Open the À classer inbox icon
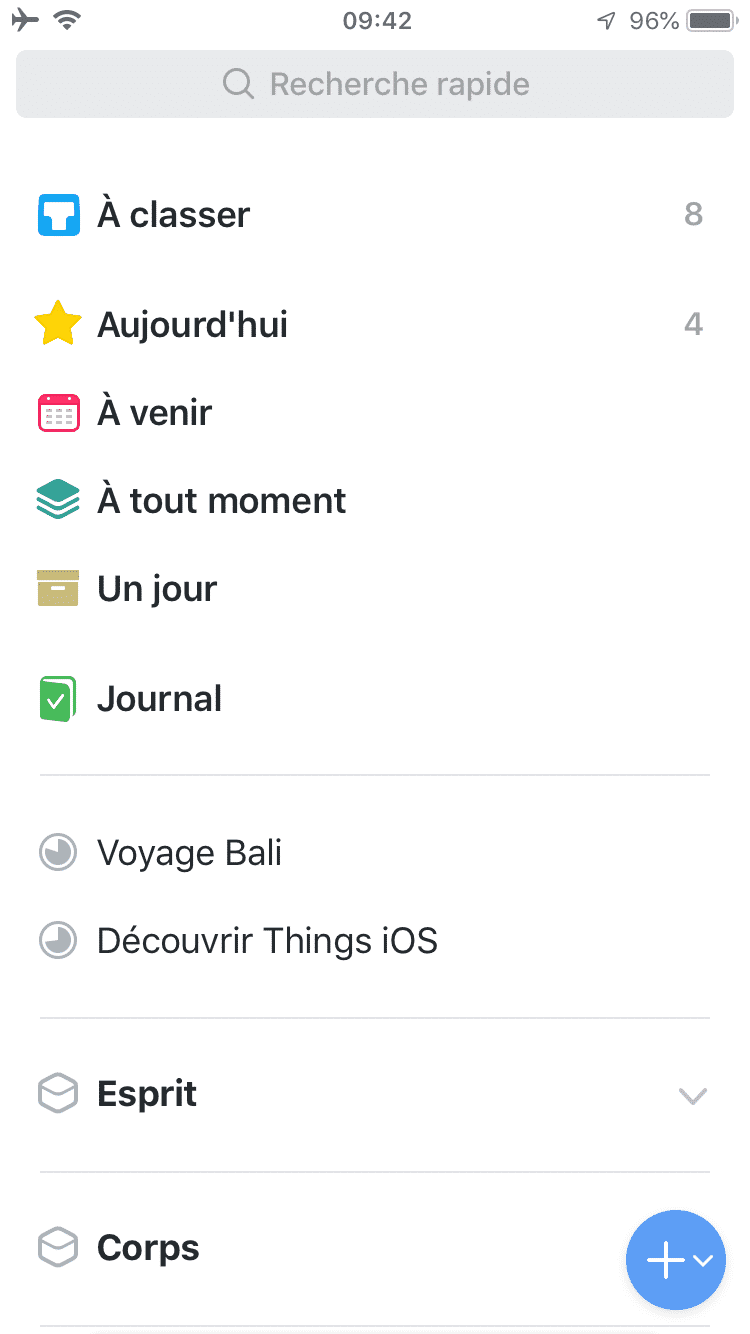750x1334 pixels. click(58, 214)
